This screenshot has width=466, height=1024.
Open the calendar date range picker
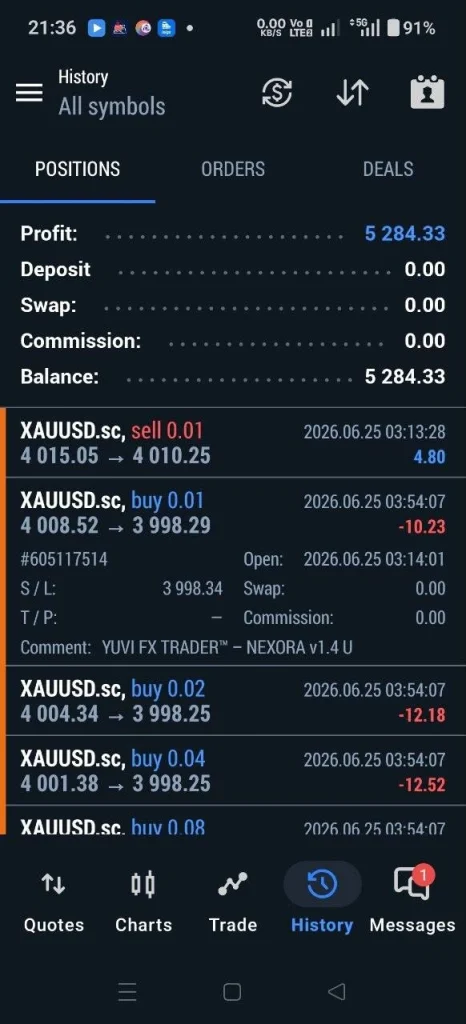427,93
